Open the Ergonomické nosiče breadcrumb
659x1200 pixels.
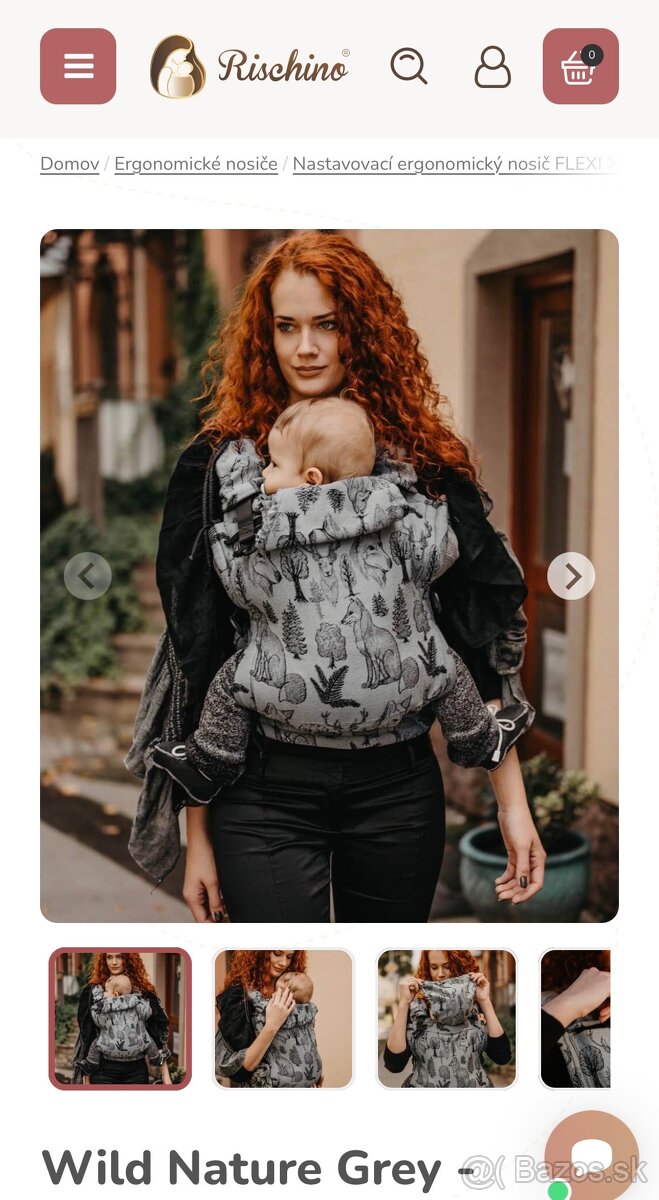pos(196,164)
